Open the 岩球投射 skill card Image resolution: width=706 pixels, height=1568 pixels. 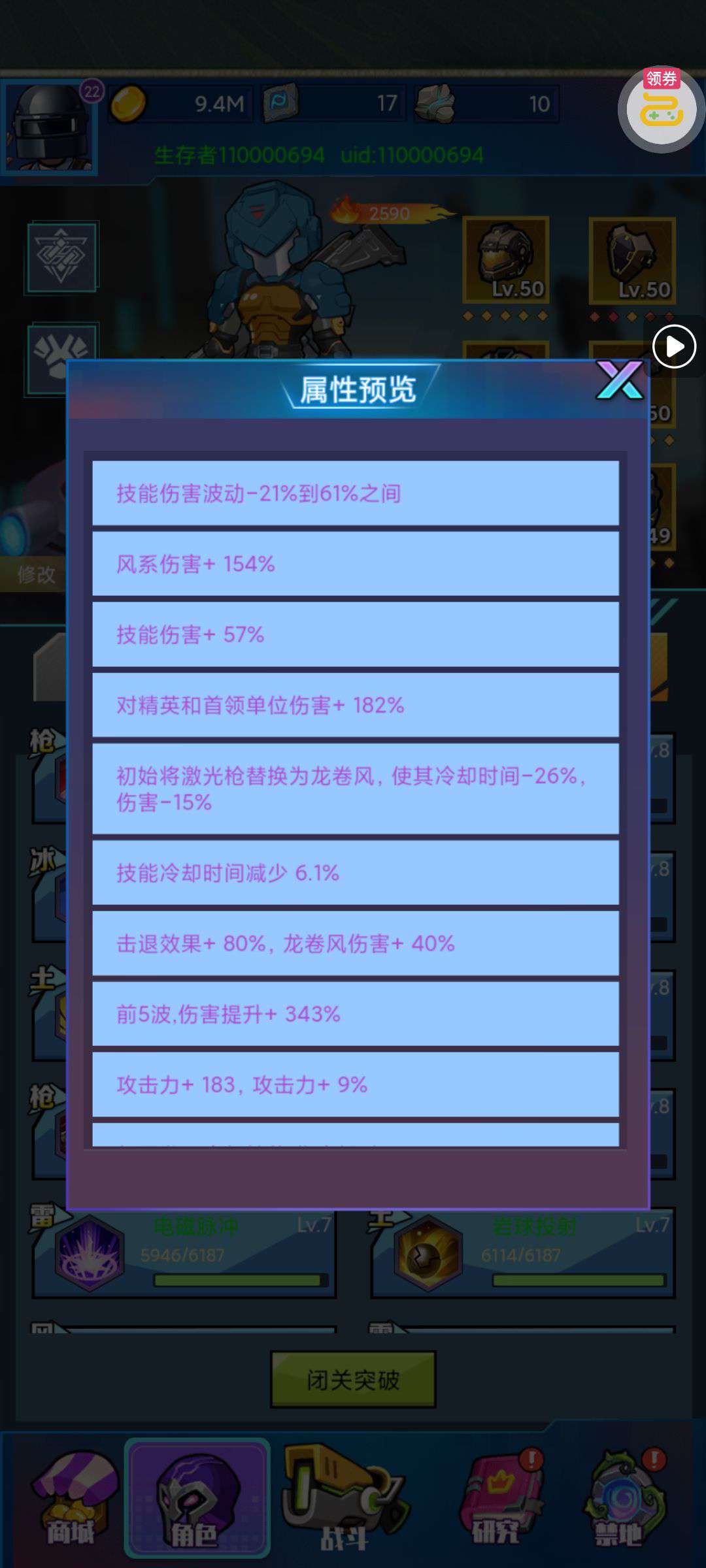[x=522, y=1252]
